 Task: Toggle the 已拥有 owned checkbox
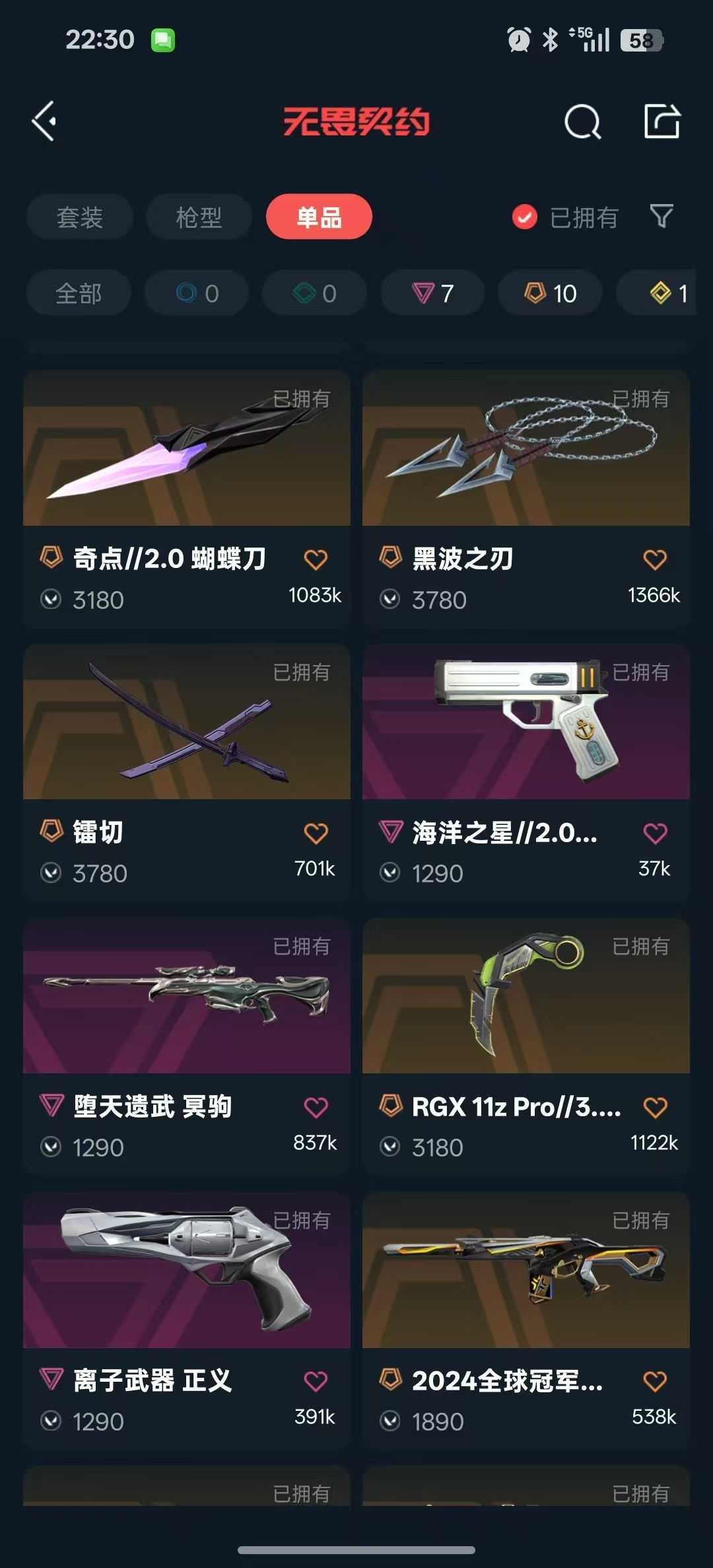click(x=524, y=217)
